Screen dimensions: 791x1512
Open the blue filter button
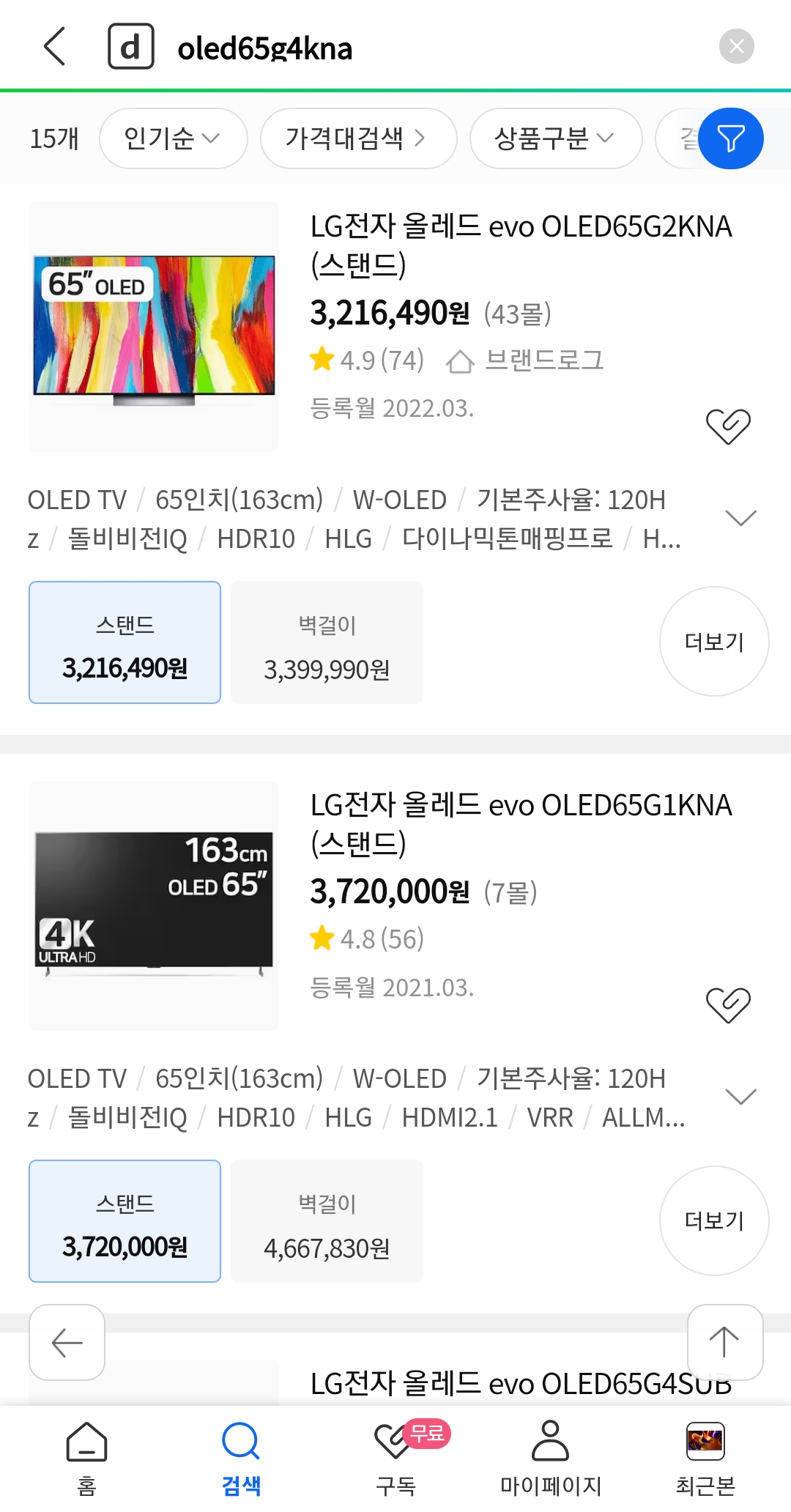(x=730, y=138)
